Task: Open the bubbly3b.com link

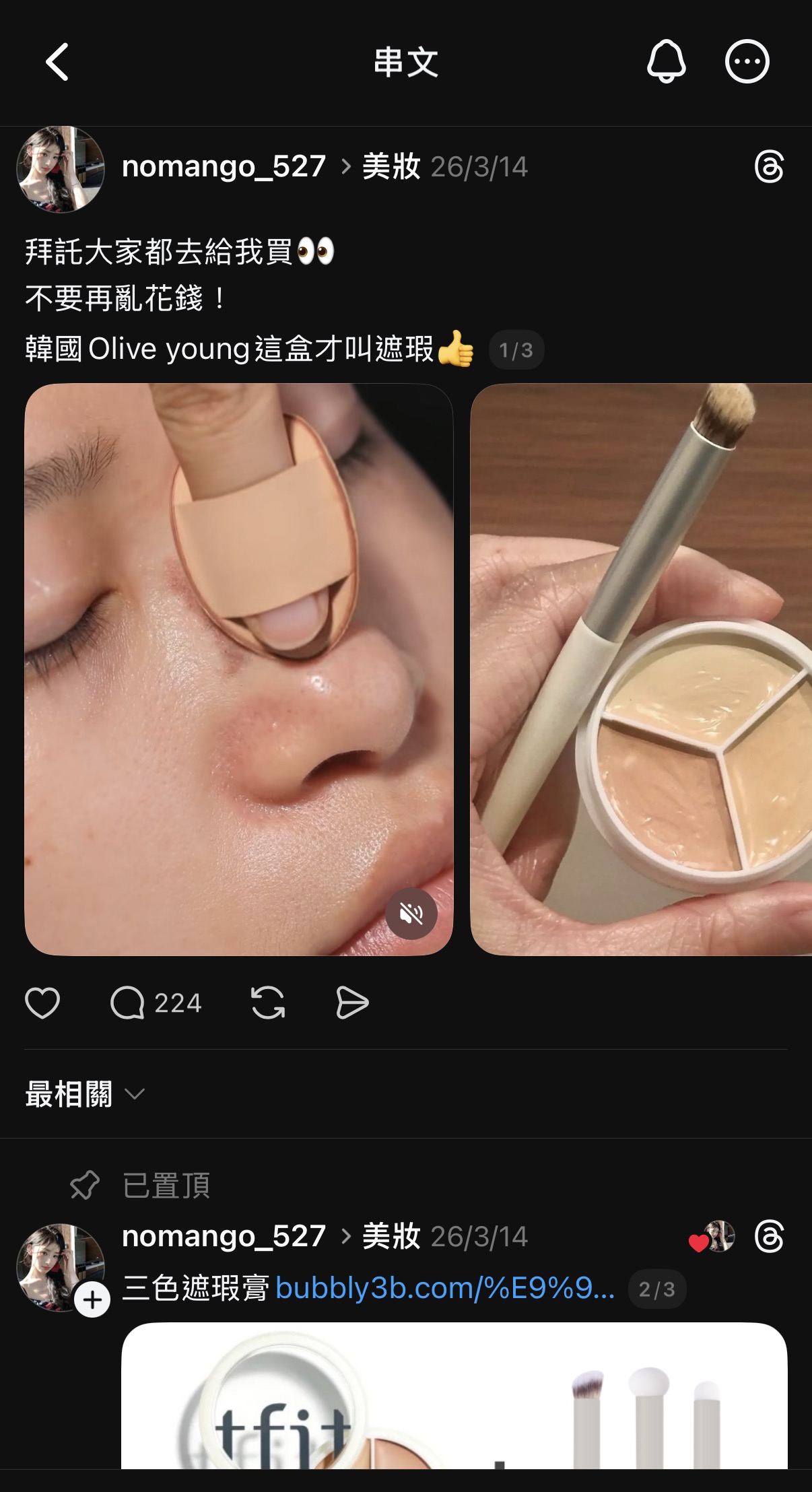Action: coord(444,1288)
